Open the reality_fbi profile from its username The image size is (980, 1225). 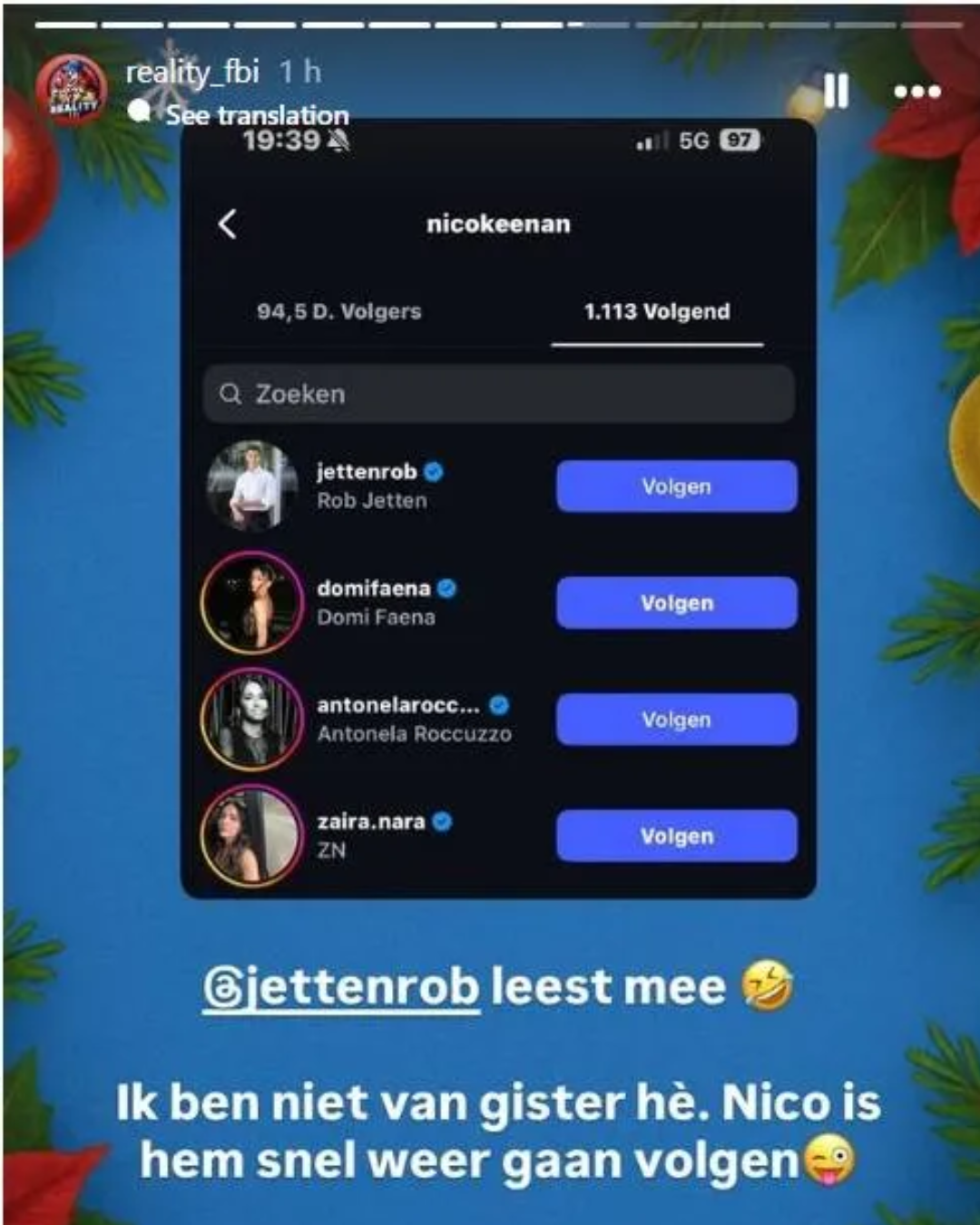coord(191,72)
